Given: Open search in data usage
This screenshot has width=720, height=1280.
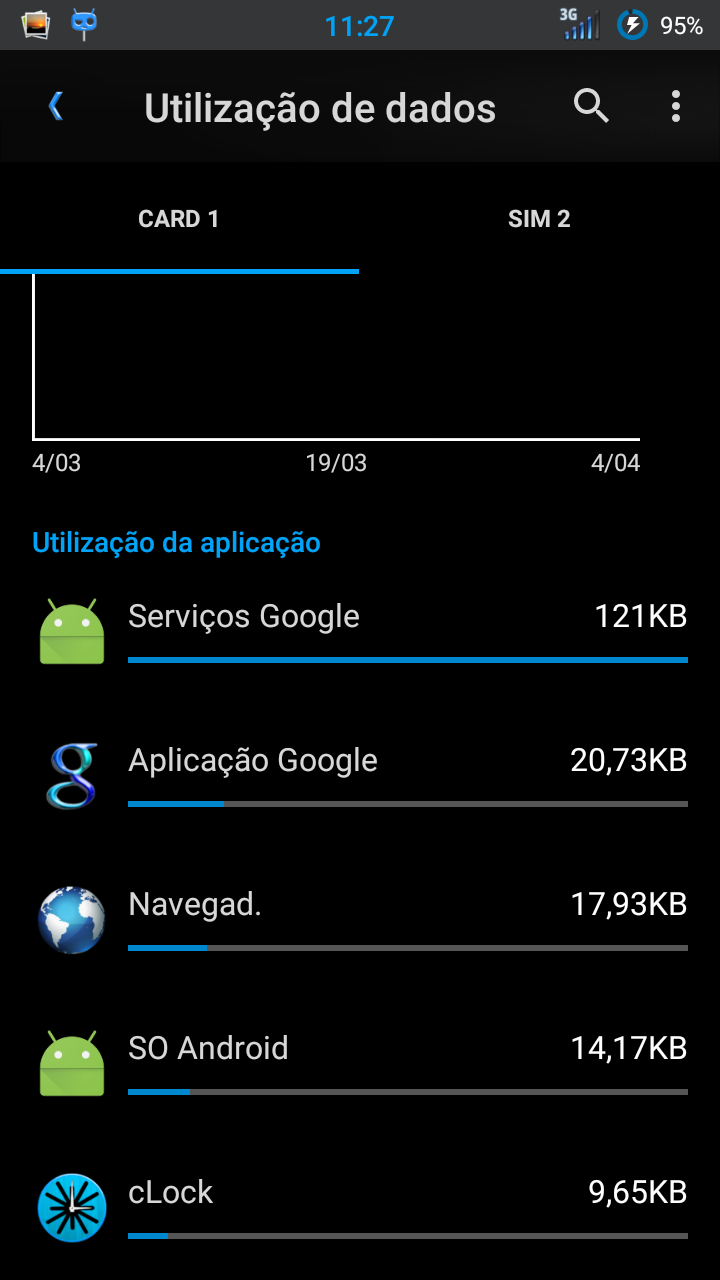Looking at the screenshot, I should [591, 106].
